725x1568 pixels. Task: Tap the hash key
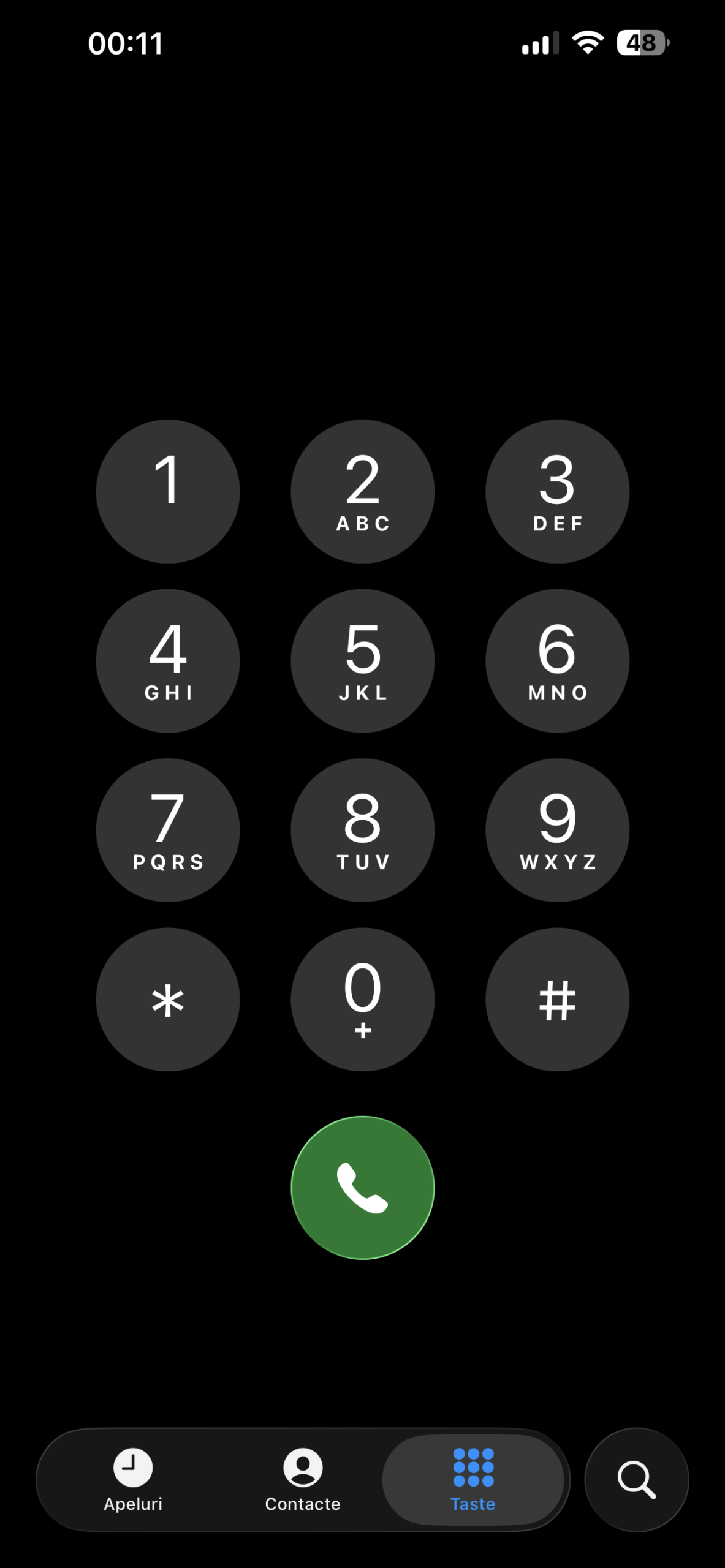pos(557,1000)
